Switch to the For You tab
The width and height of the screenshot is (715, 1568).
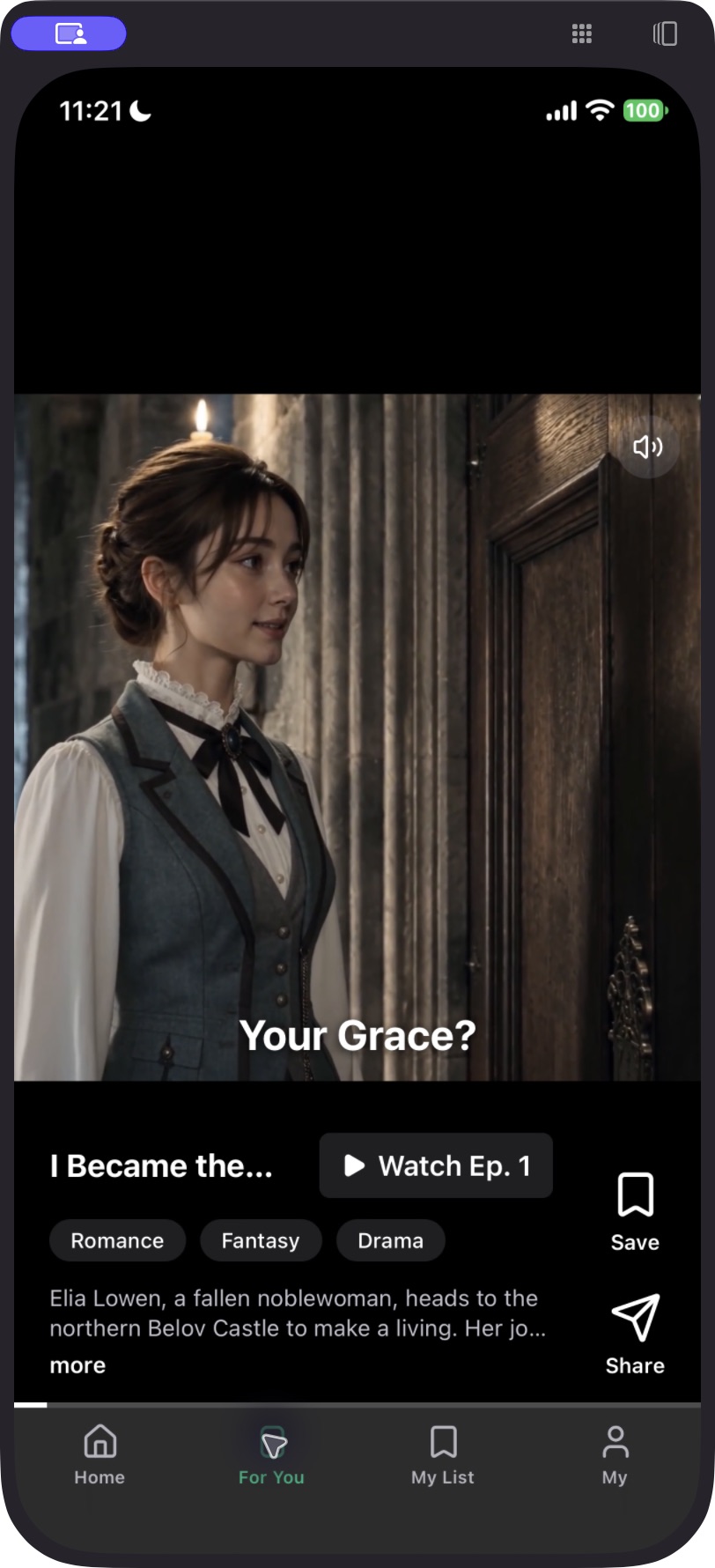point(271,1455)
